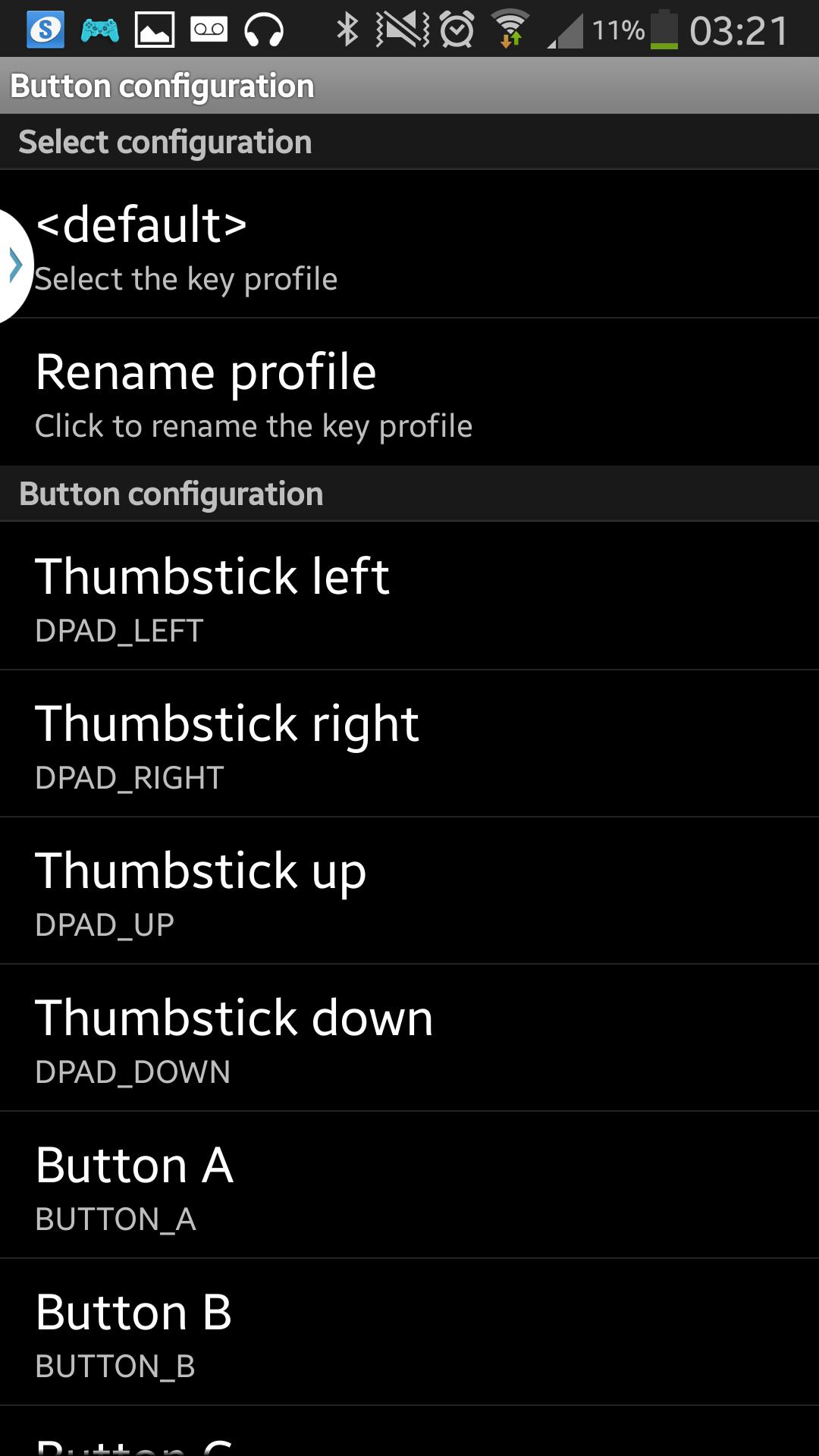The height and width of the screenshot is (1456, 819).
Task: Select the Thumbstick left DPAD_LEFT mapping
Action: 409,598
